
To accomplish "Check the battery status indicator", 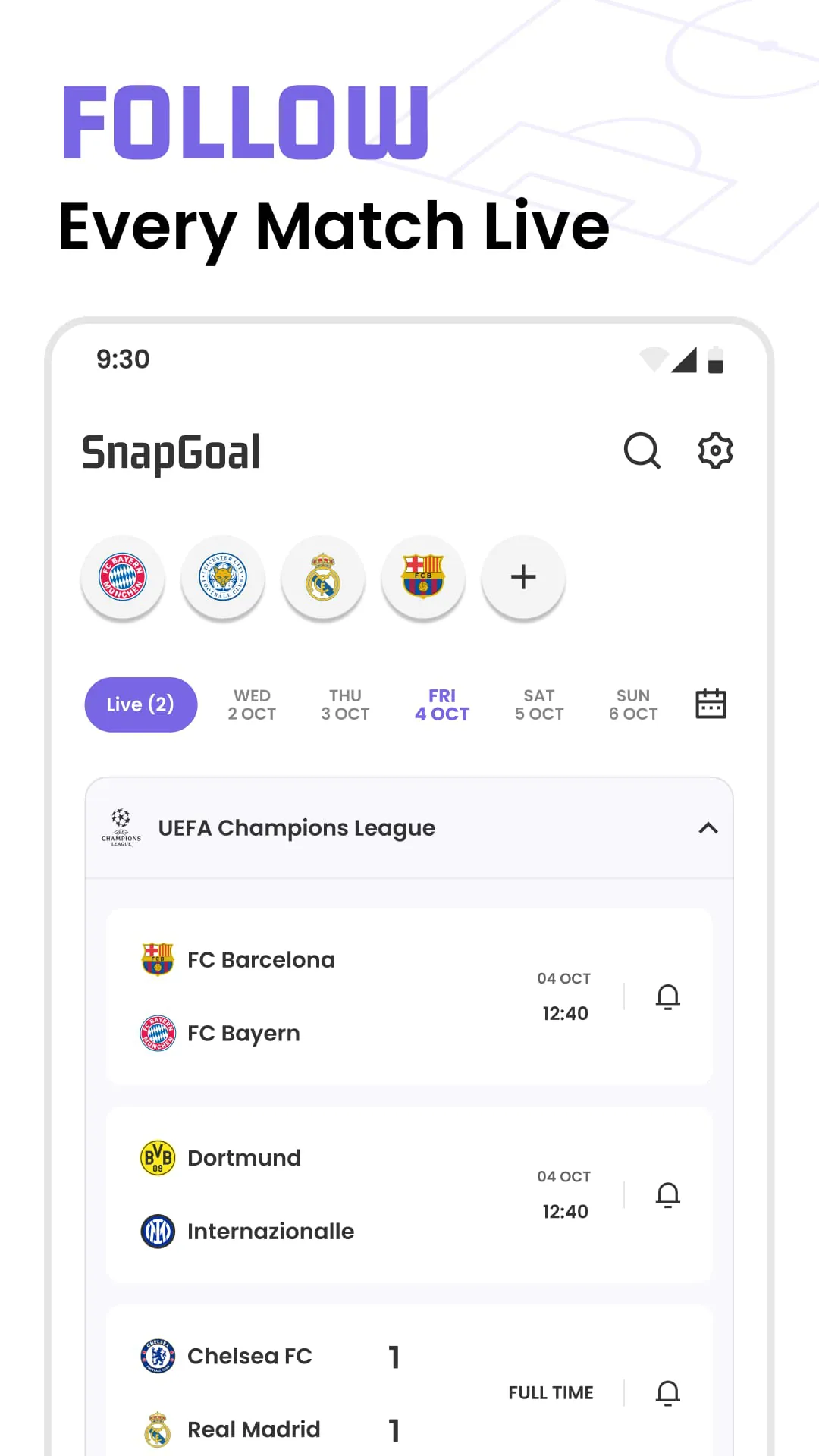I will 716,362.
